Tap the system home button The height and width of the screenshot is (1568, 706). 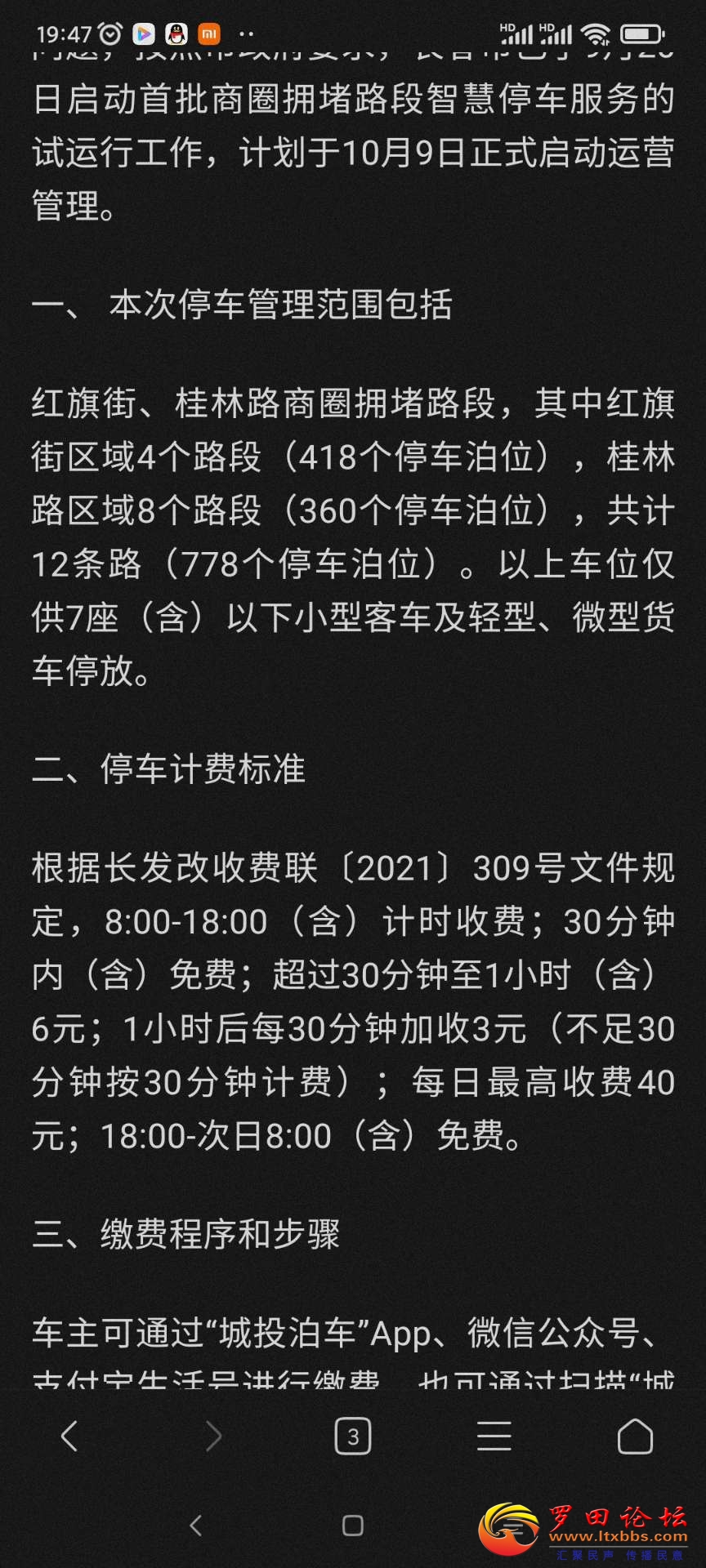(353, 1525)
